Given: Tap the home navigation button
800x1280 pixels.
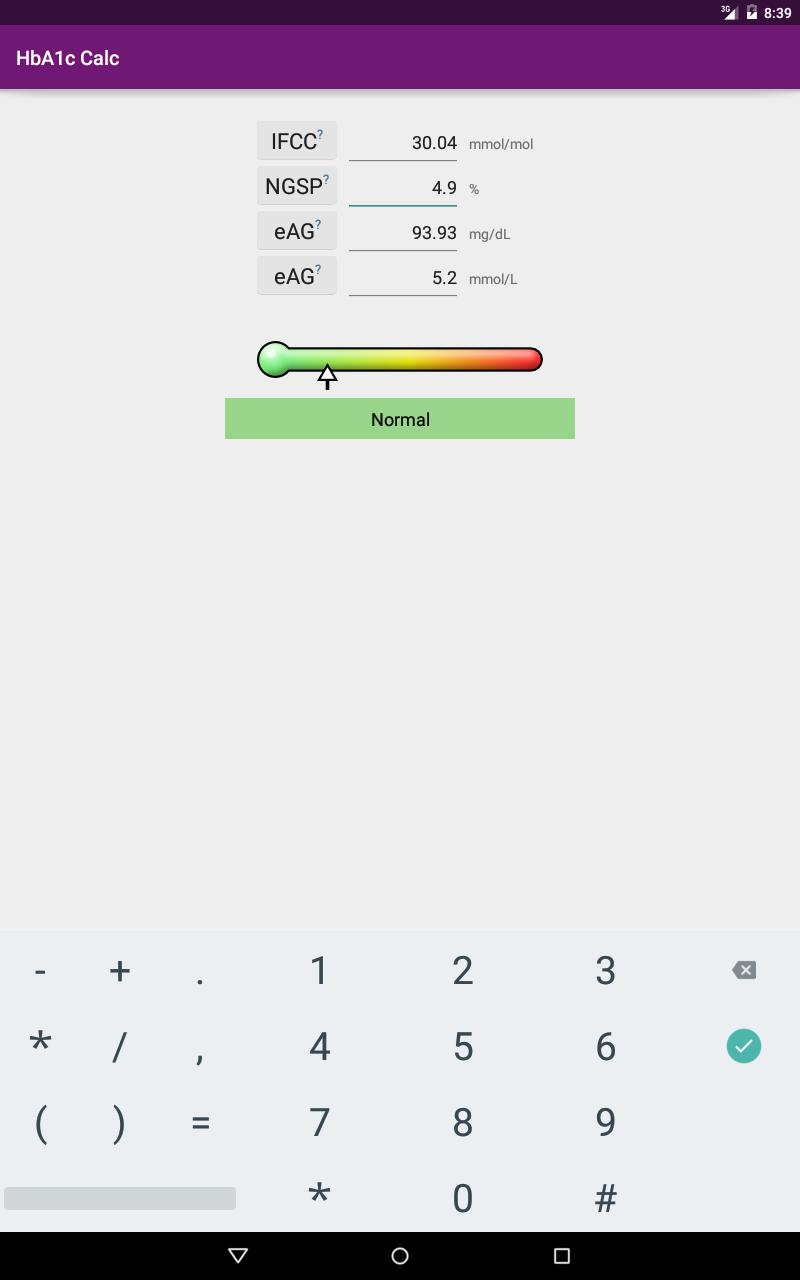Looking at the screenshot, I should [400, 1256].
